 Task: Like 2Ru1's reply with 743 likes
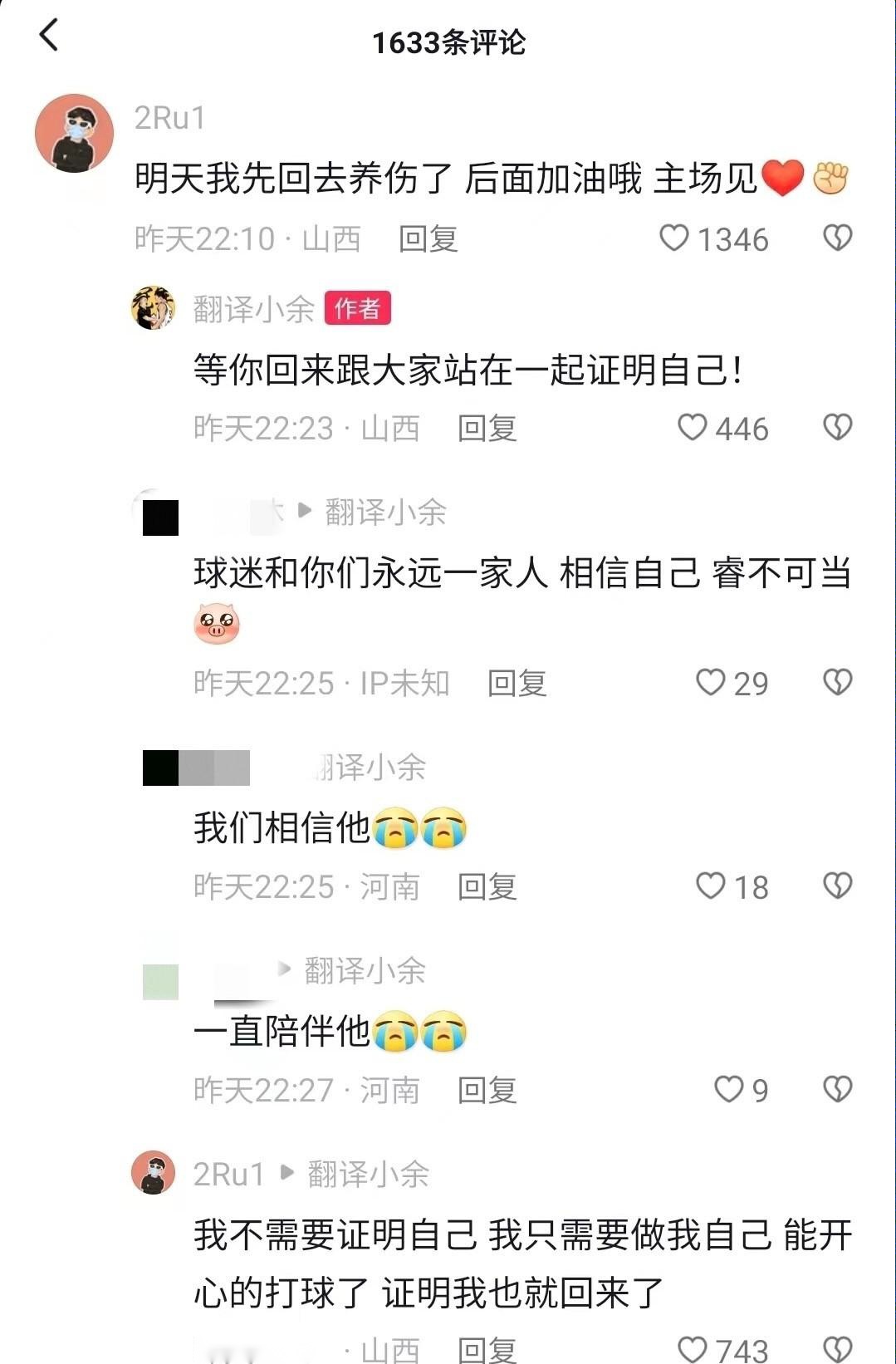pos(692,1348)
